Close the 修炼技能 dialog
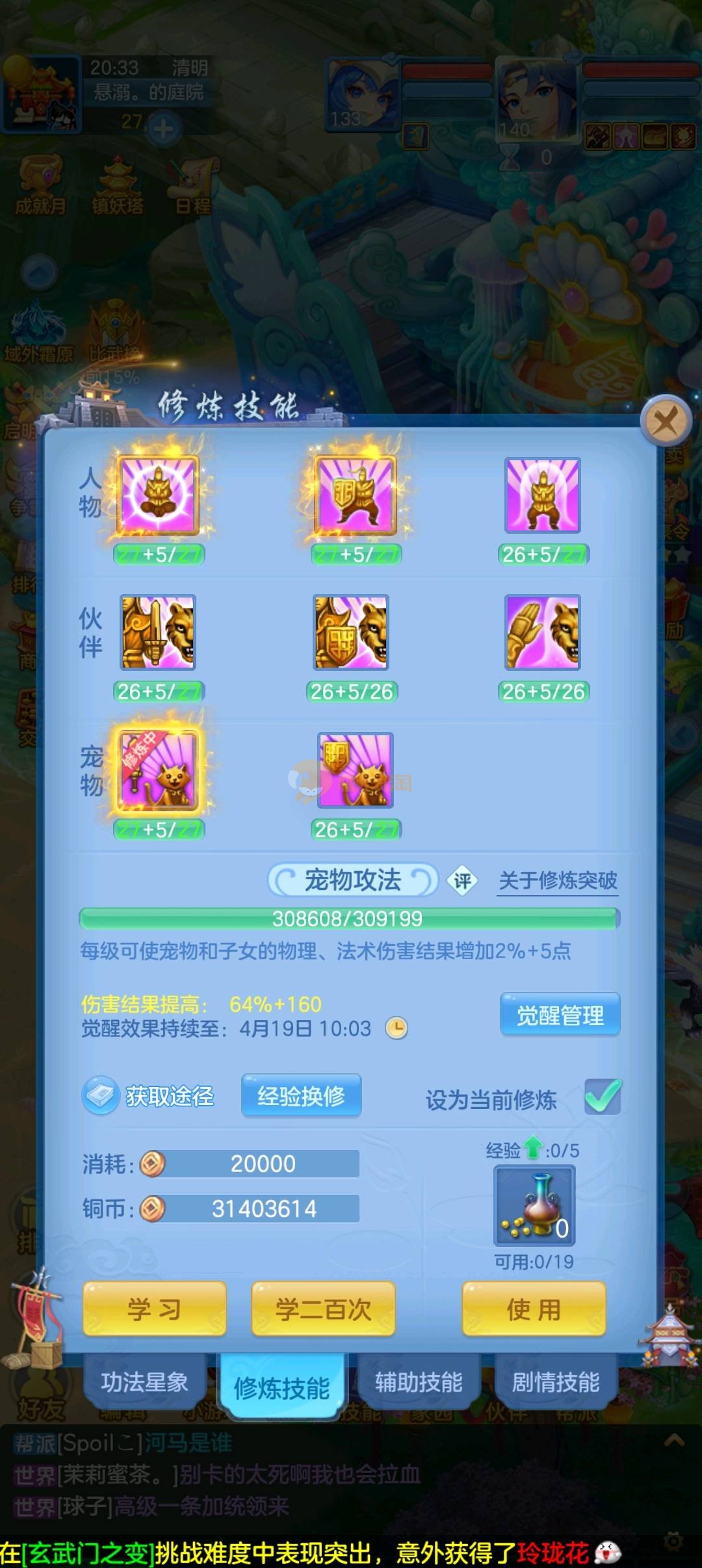Viewport: 702px width, 1568px height. click(x=665, y=421)
